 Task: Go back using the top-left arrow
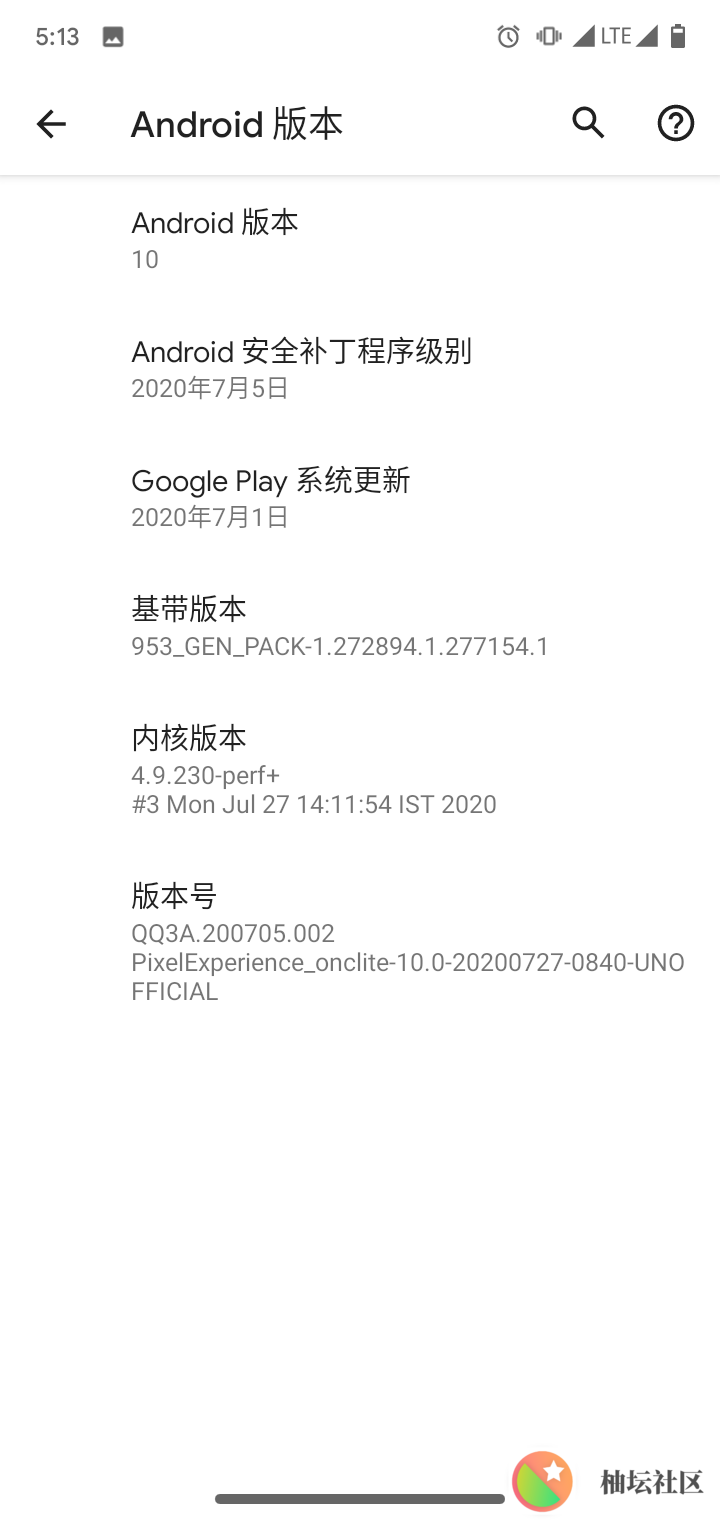[51, 124]
